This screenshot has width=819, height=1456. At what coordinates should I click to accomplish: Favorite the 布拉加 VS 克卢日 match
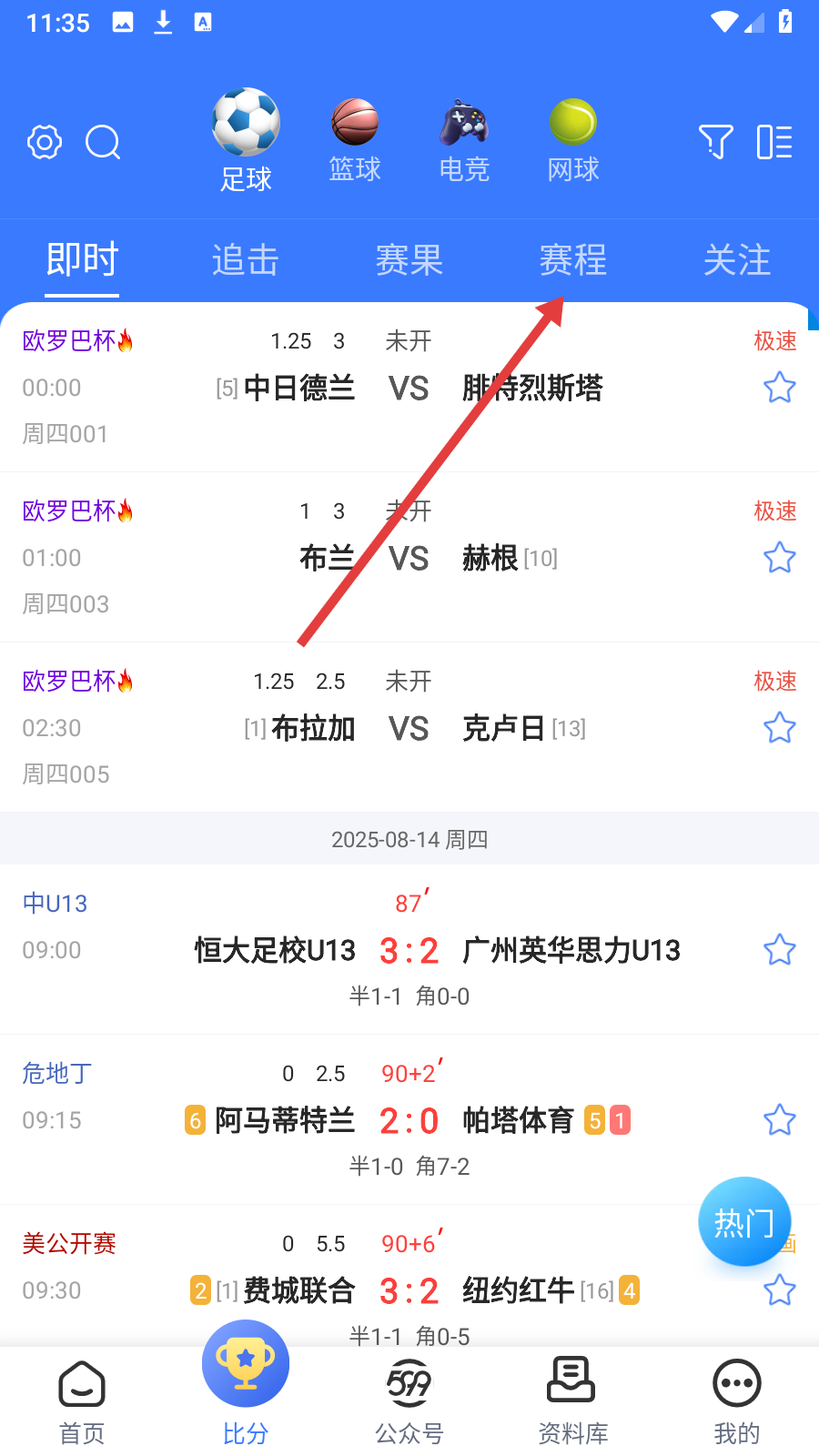[780, 728]
